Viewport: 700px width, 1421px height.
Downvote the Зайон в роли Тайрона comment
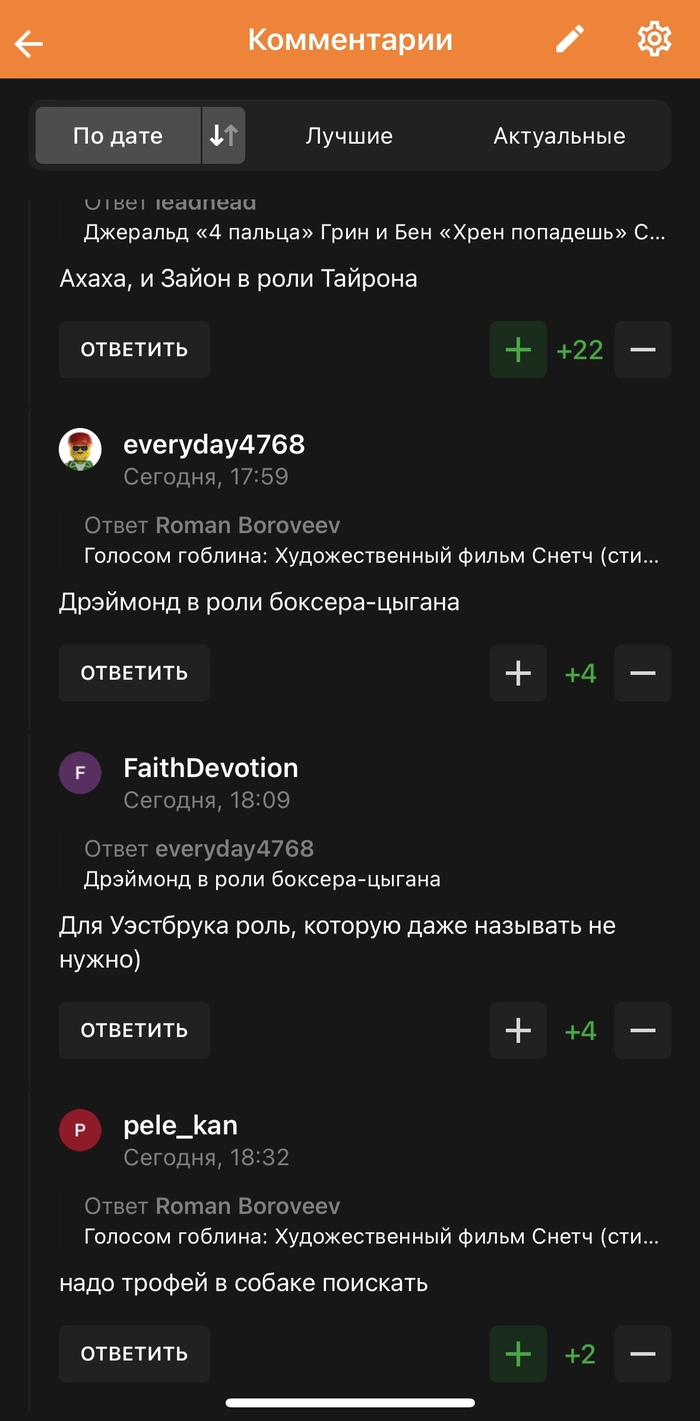642,350
